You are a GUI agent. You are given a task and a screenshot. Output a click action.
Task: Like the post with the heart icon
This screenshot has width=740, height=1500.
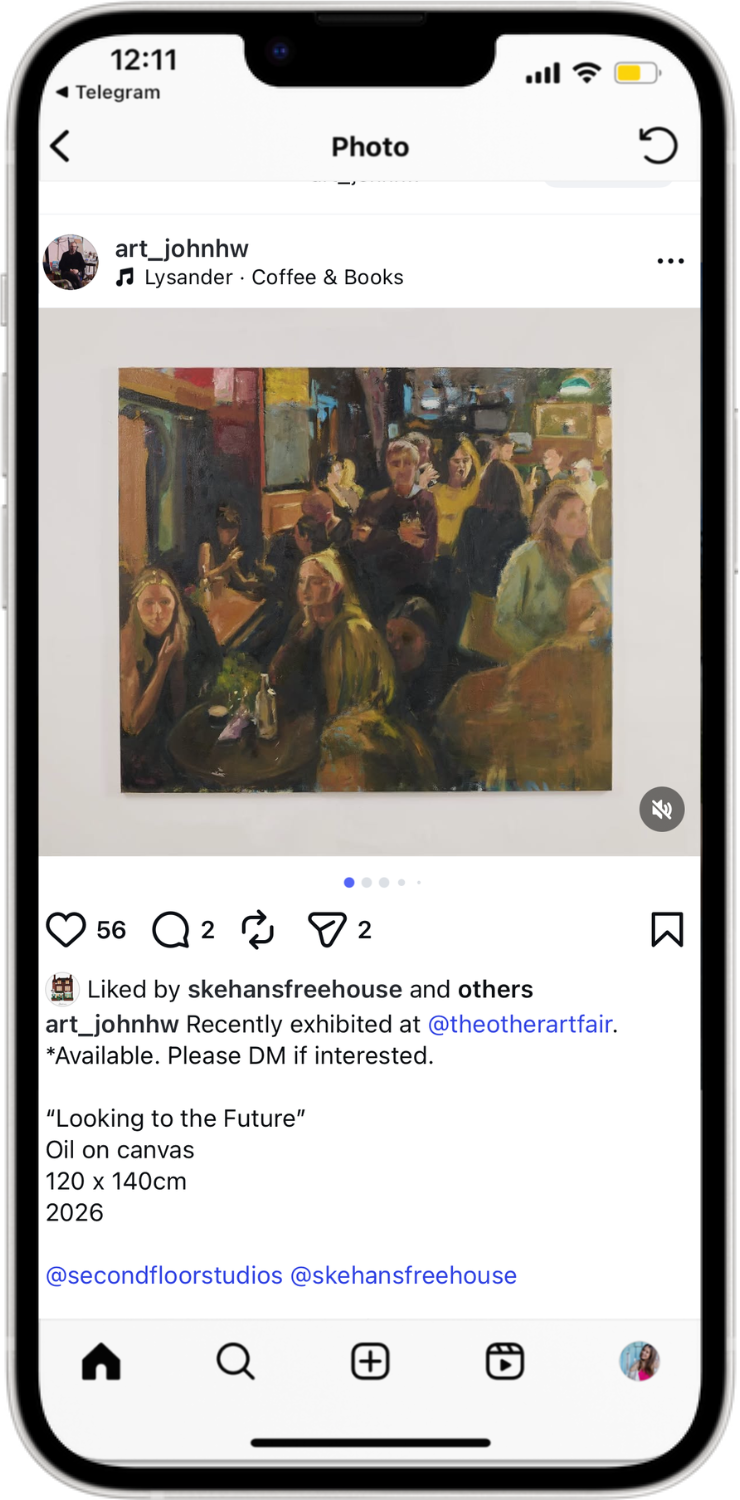[x=67, y=930]
